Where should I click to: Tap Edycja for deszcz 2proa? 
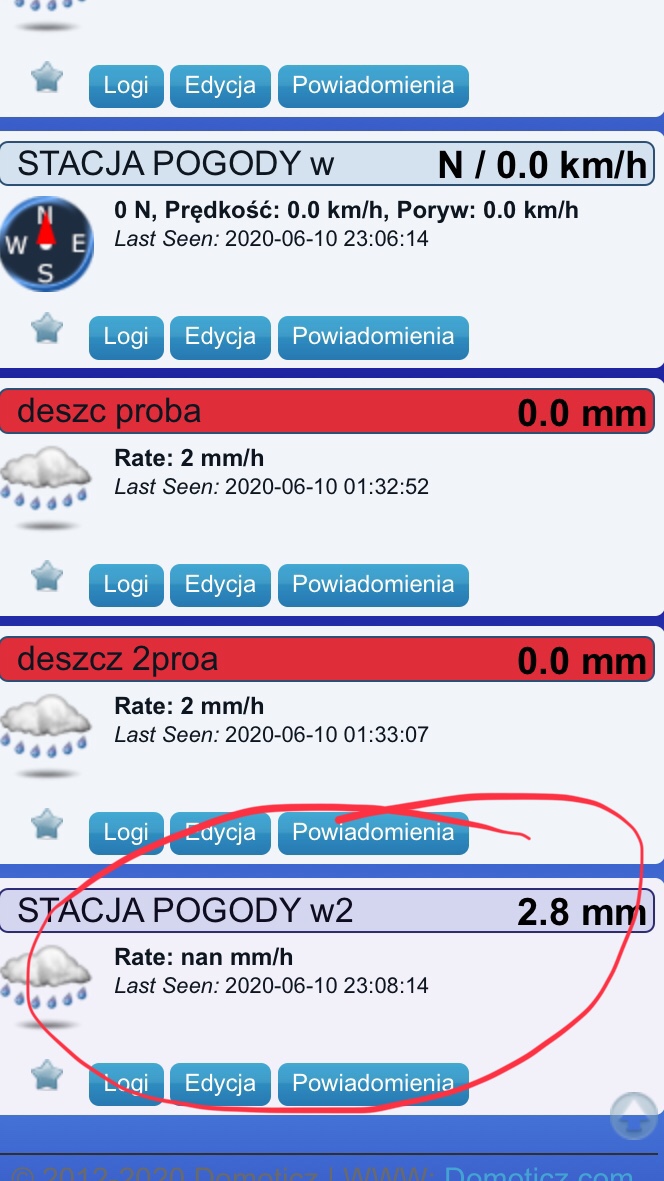click(220, 833)
